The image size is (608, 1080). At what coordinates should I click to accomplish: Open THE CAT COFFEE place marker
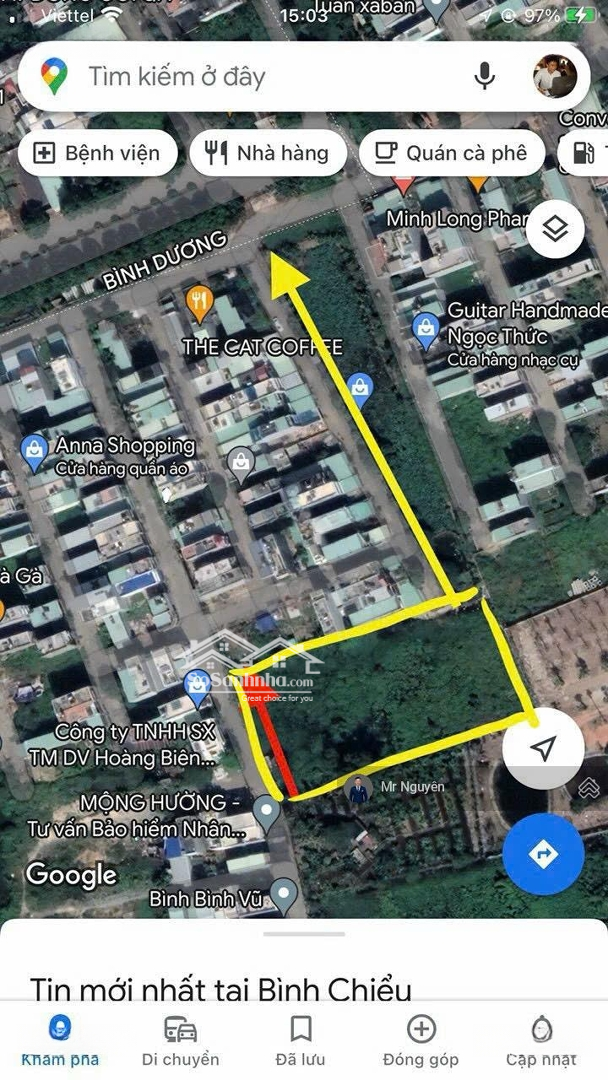point(201,303)
